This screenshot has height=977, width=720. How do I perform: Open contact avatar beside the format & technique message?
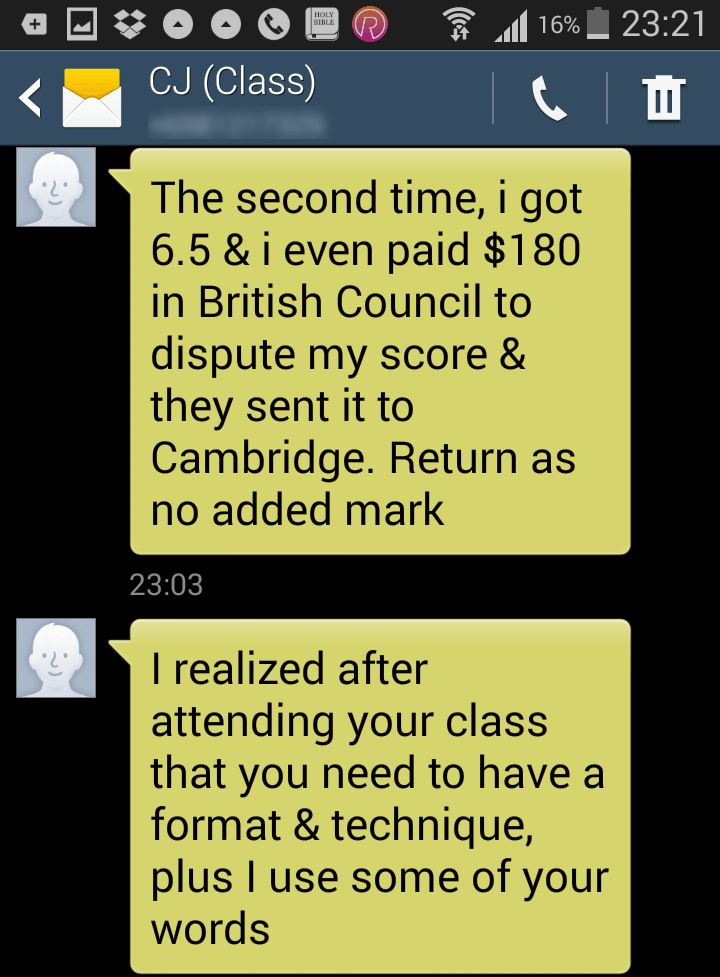[56, 657]
